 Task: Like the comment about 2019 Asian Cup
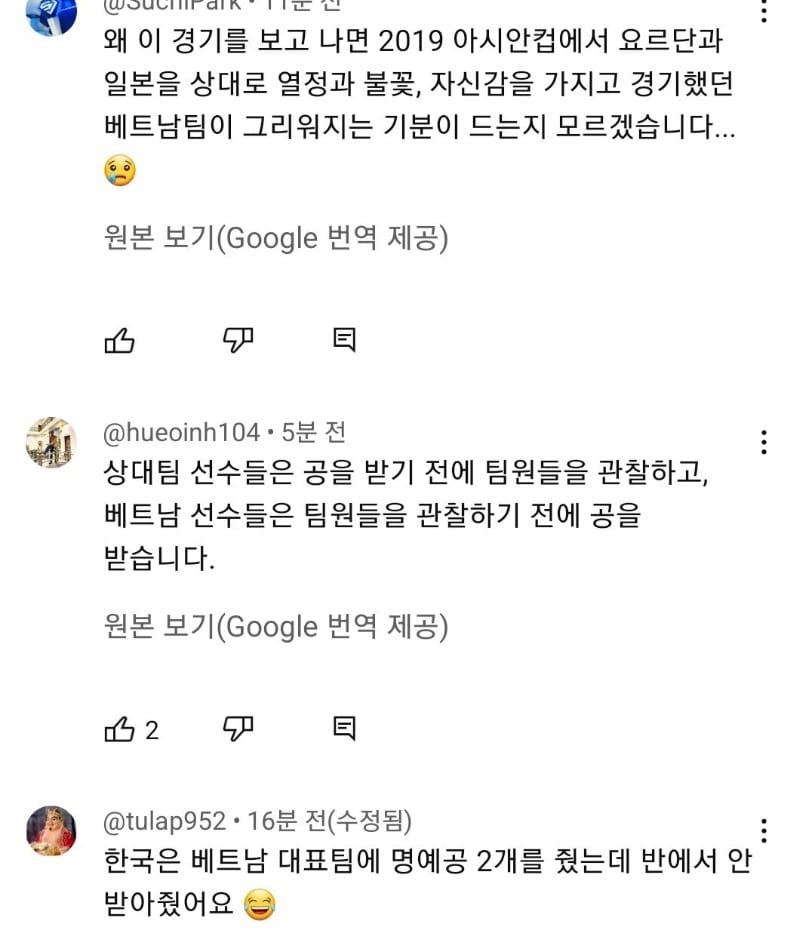click(x=120, y=341)
